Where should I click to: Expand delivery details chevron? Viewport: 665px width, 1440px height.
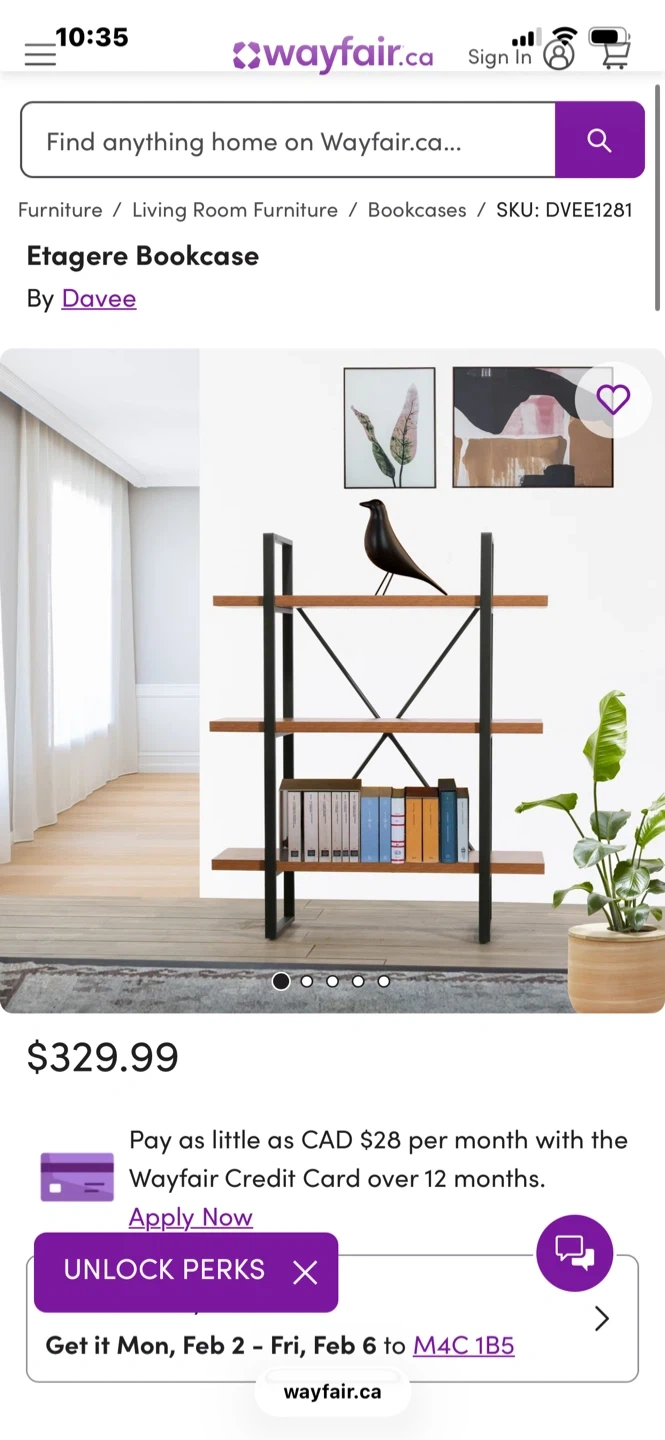(601, 1319)
